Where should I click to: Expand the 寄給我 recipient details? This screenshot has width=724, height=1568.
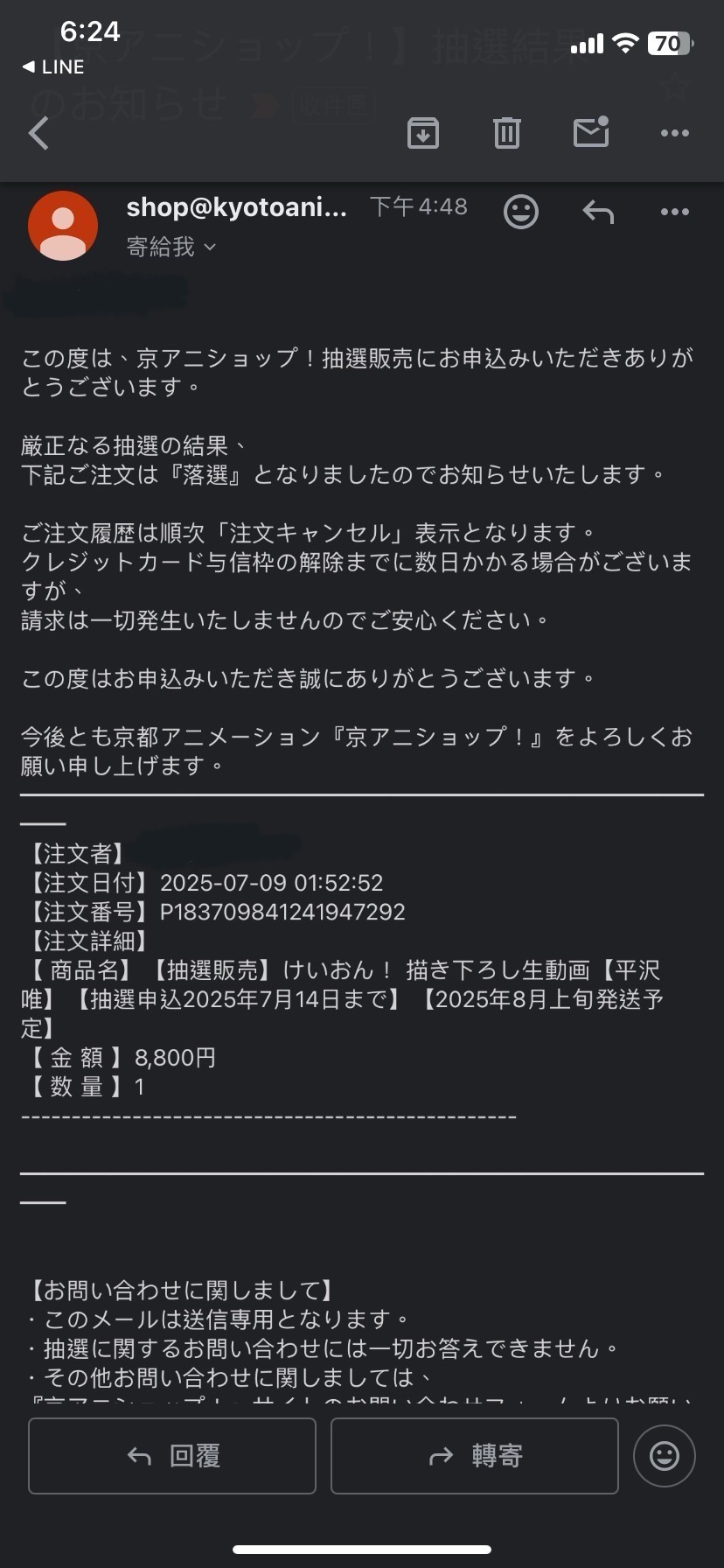(x=171, y=248)
